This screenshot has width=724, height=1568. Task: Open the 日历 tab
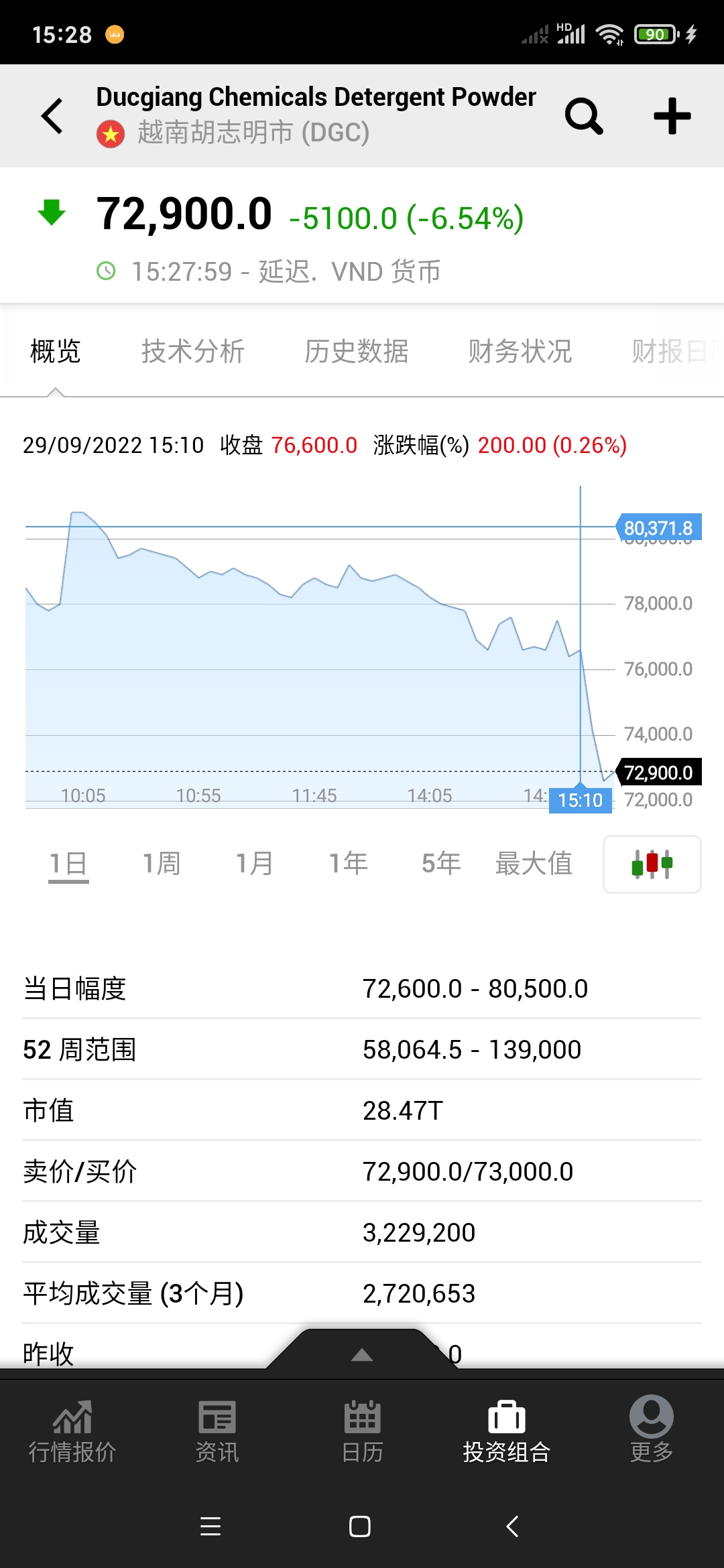362,1431
